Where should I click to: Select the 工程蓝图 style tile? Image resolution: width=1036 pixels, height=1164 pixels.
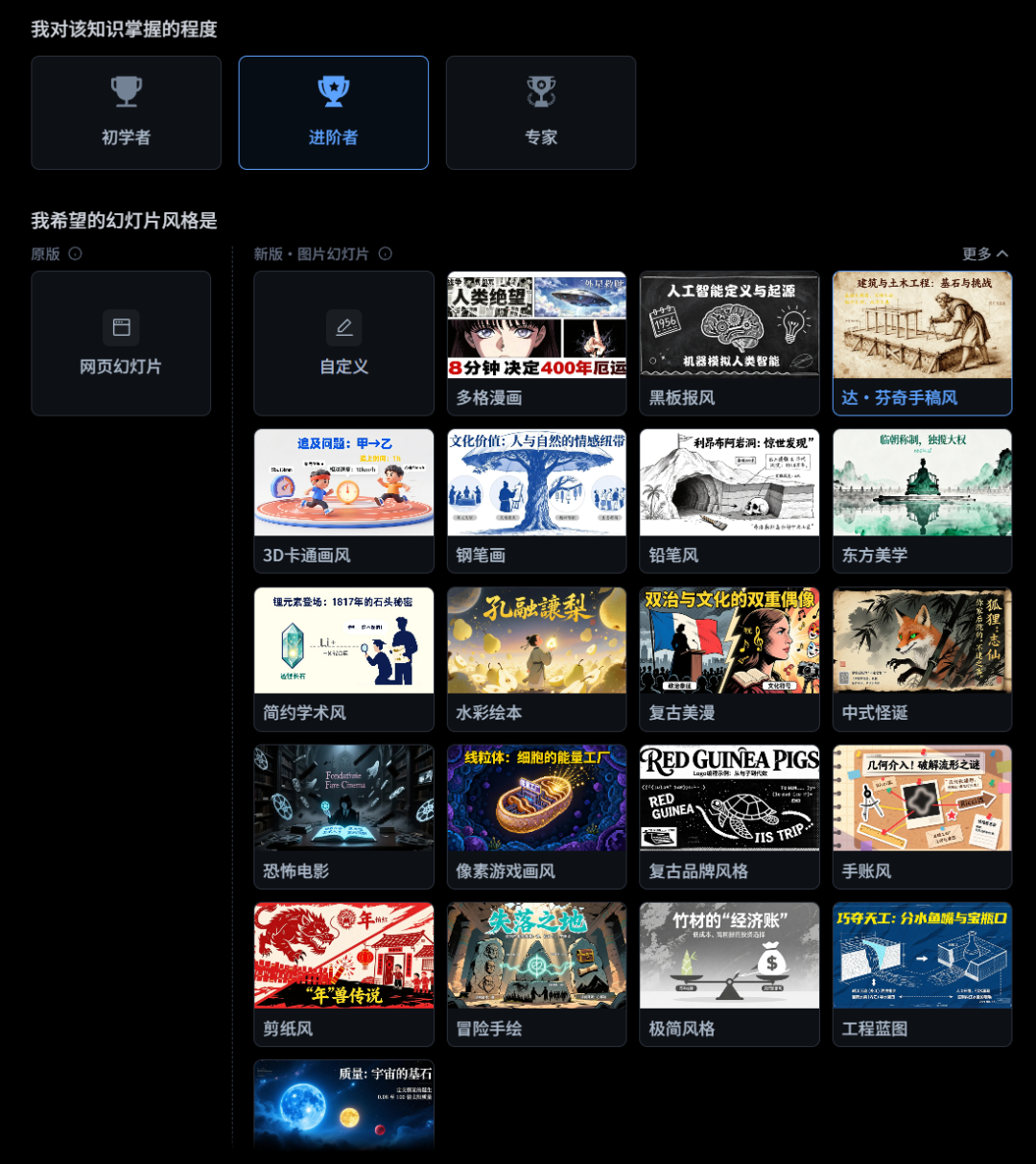(x=922, y=973)
